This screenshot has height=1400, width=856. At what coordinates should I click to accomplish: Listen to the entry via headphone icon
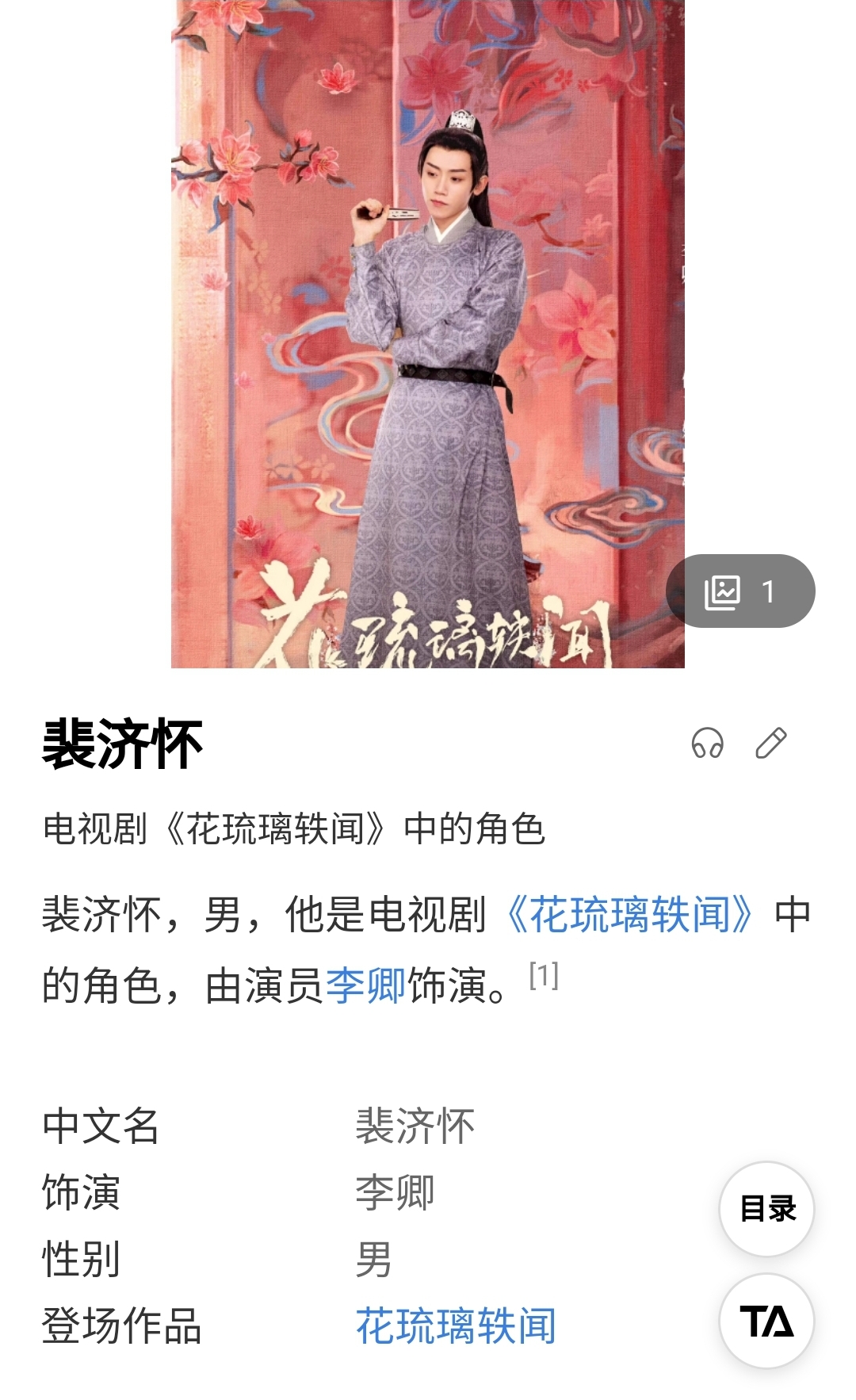[x=707, y=744]
